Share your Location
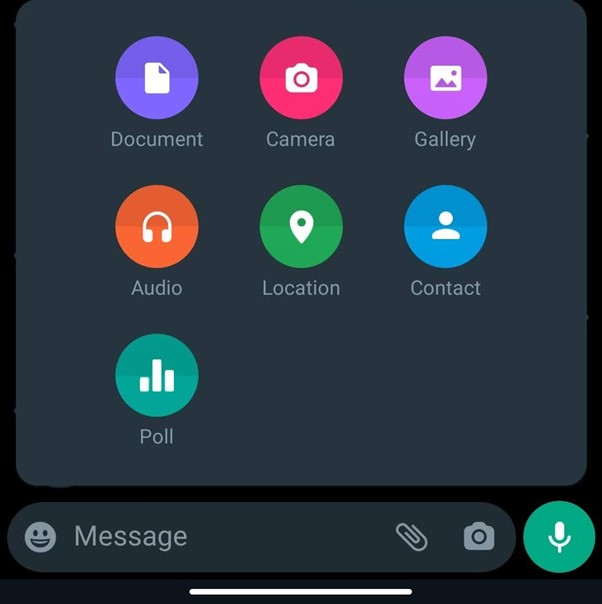 pos(301,227)
